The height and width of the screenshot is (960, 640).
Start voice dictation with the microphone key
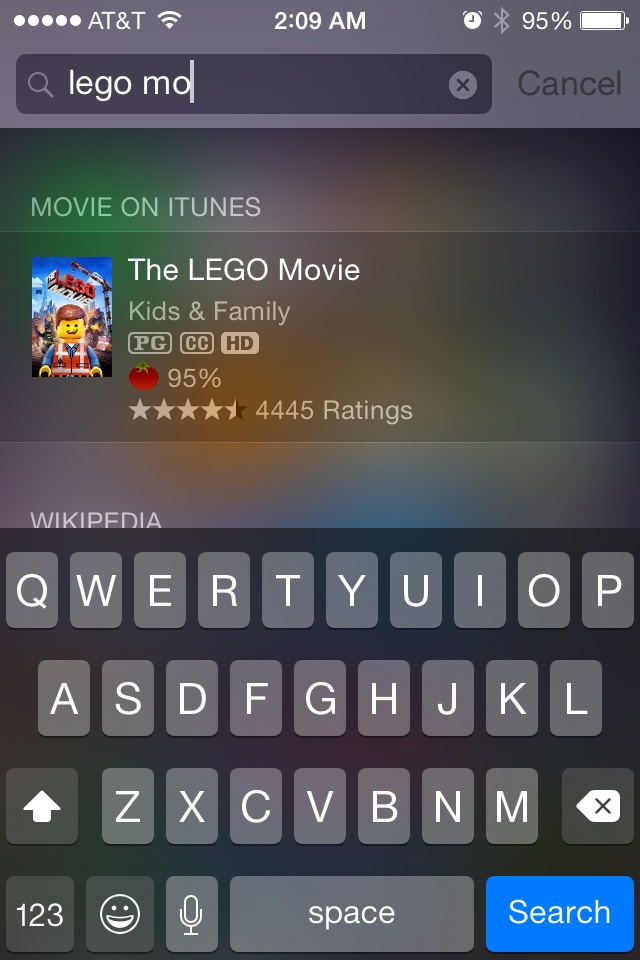(191, 913)
